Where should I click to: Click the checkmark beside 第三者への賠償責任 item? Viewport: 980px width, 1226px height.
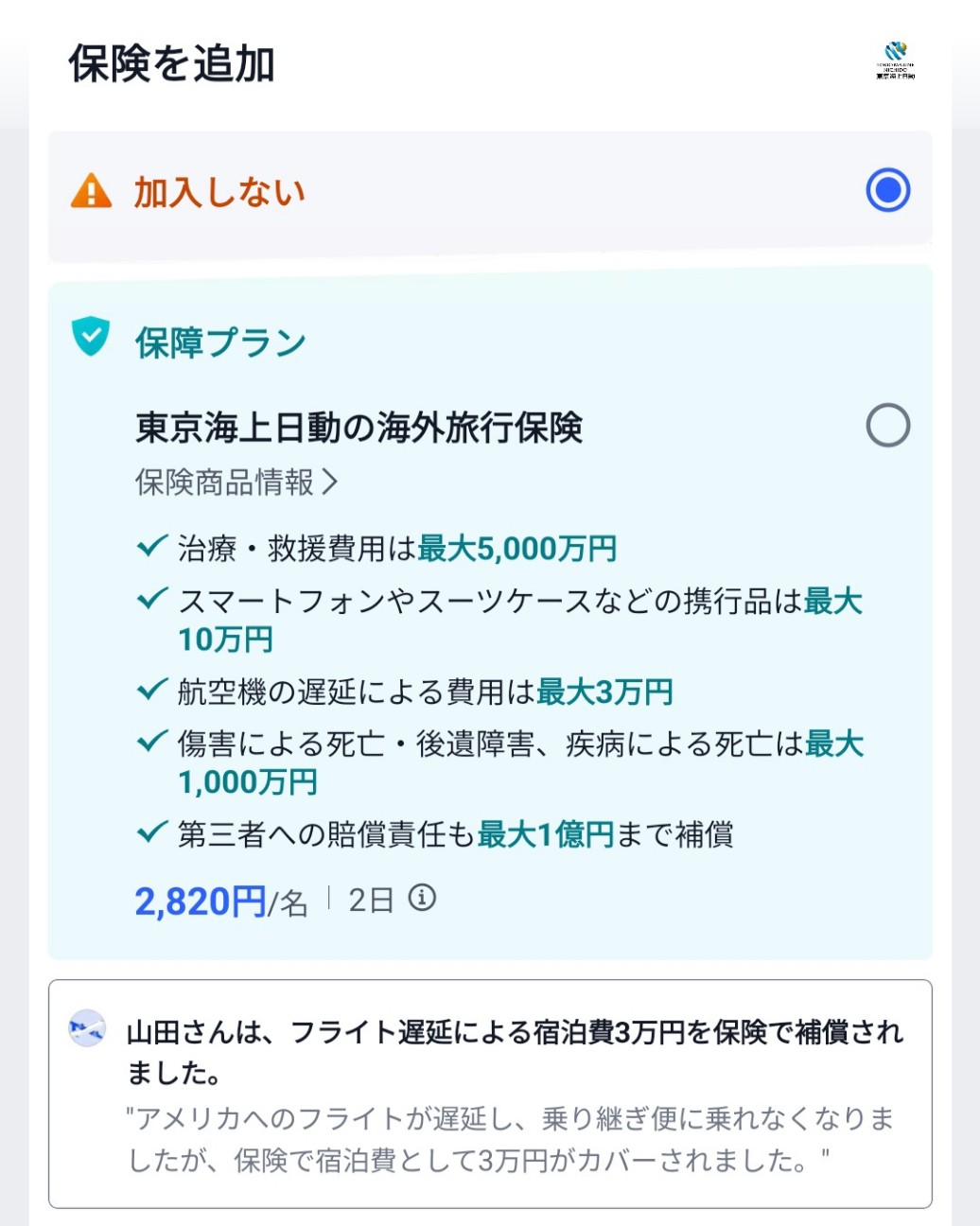[x=150, y=832]
